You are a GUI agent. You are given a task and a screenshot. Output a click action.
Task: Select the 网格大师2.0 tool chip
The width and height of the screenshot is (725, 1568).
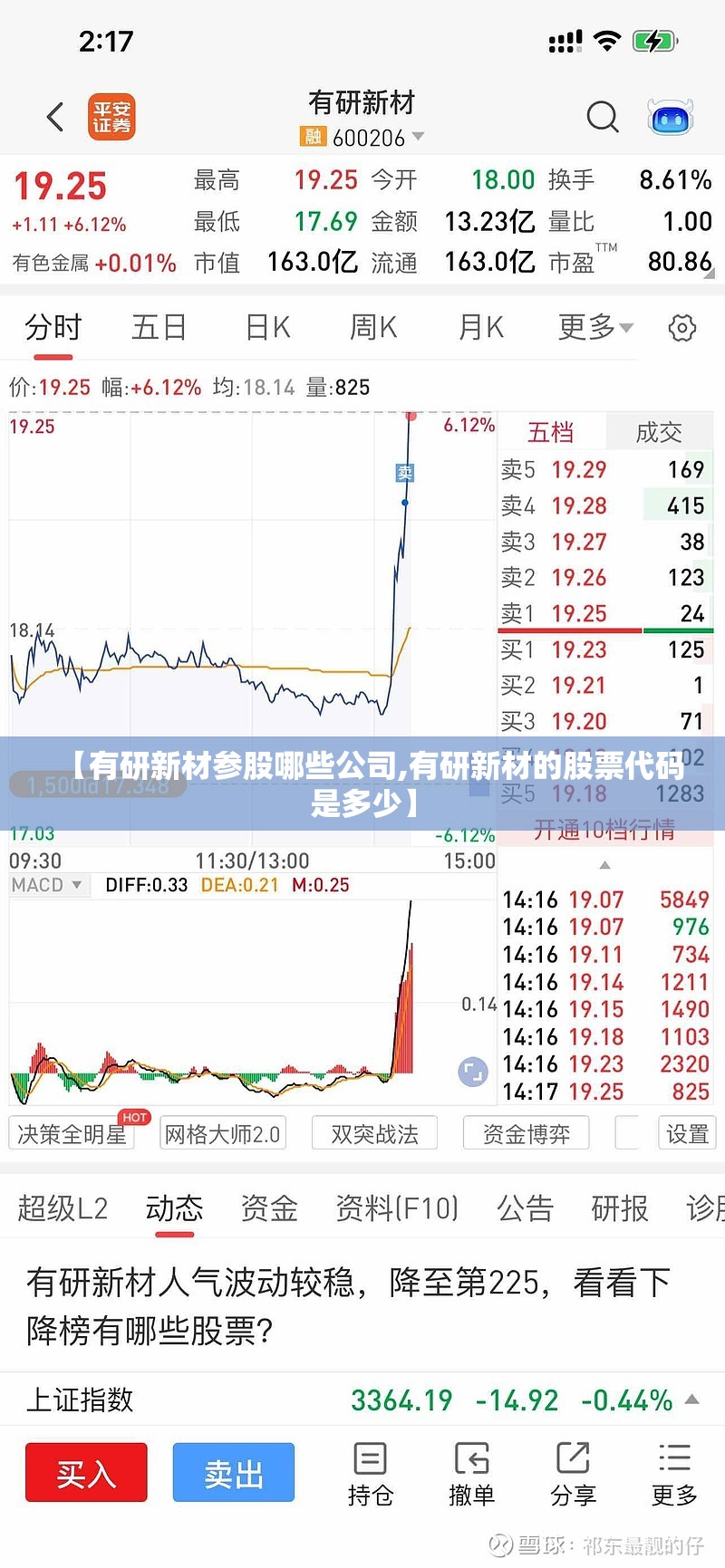(223, 1133)
